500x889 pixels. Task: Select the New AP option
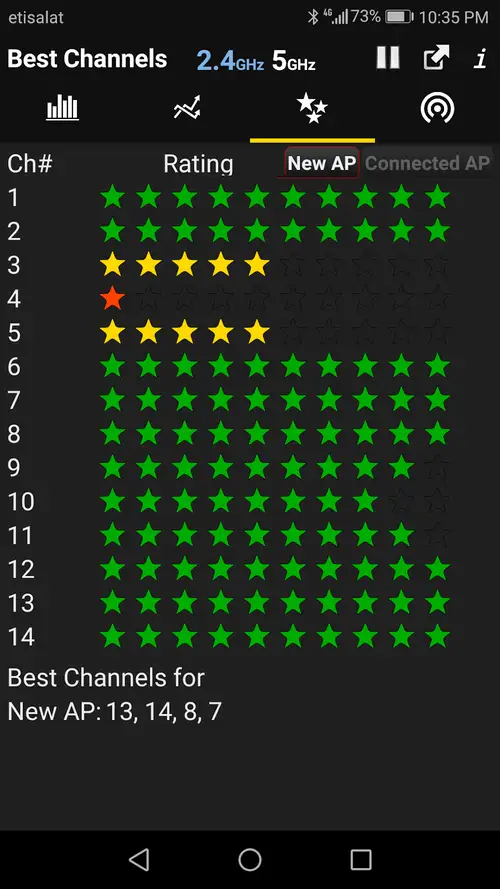click(x=322, y=163)
